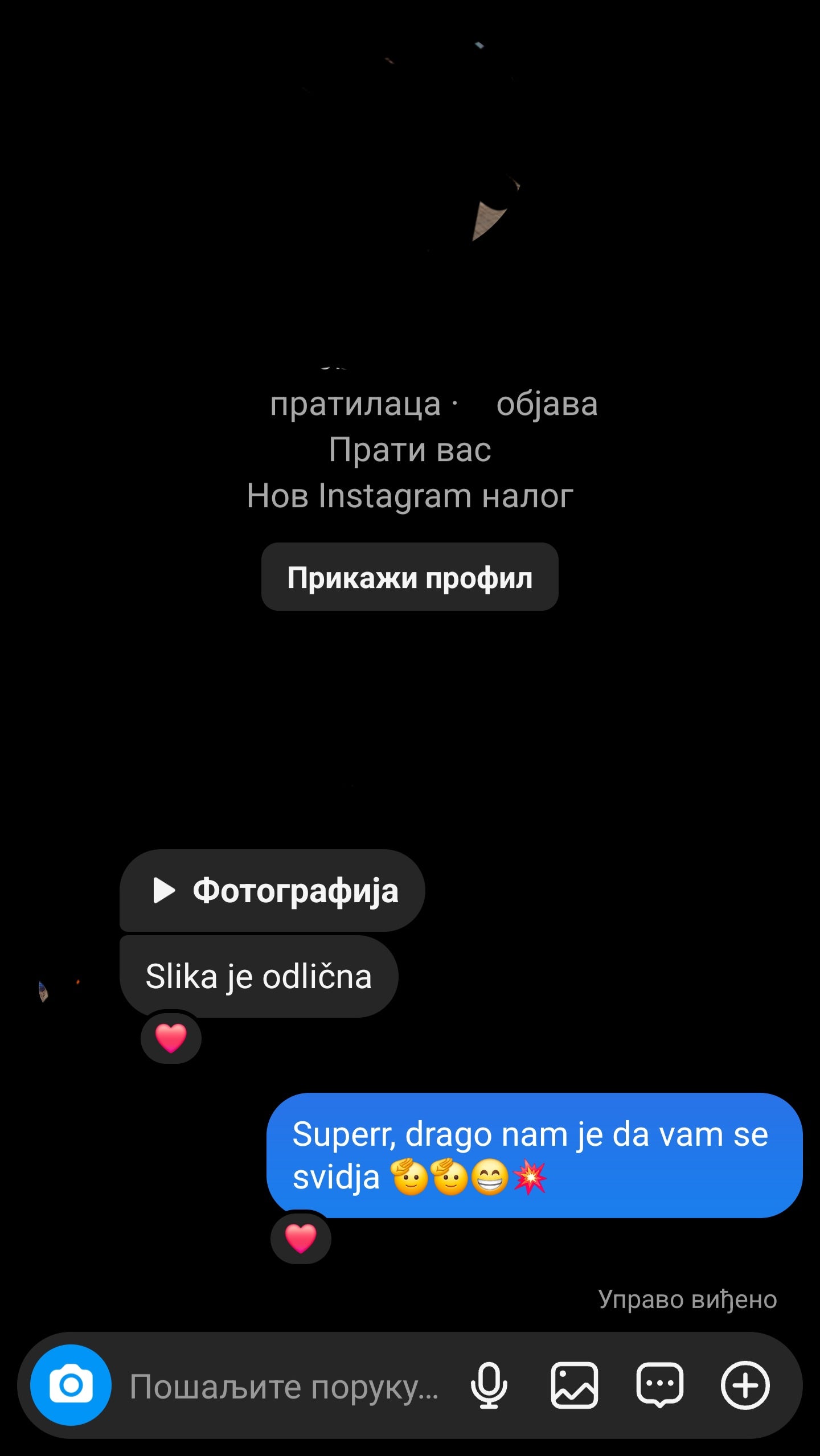Viewport: 820px width, 1456px height.
Task: Open the saved replies chat icon
Action: point(659,1385)
